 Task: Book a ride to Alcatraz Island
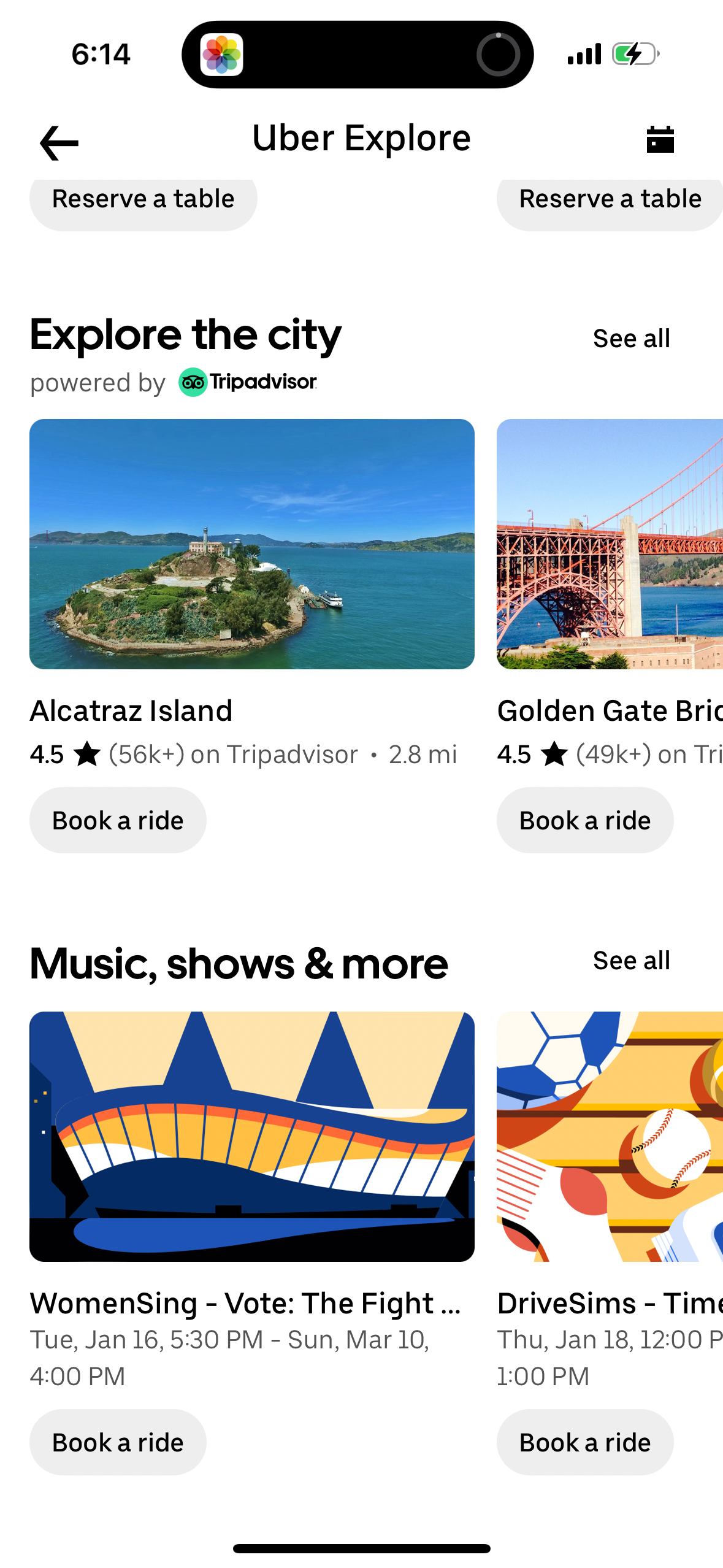118,820
